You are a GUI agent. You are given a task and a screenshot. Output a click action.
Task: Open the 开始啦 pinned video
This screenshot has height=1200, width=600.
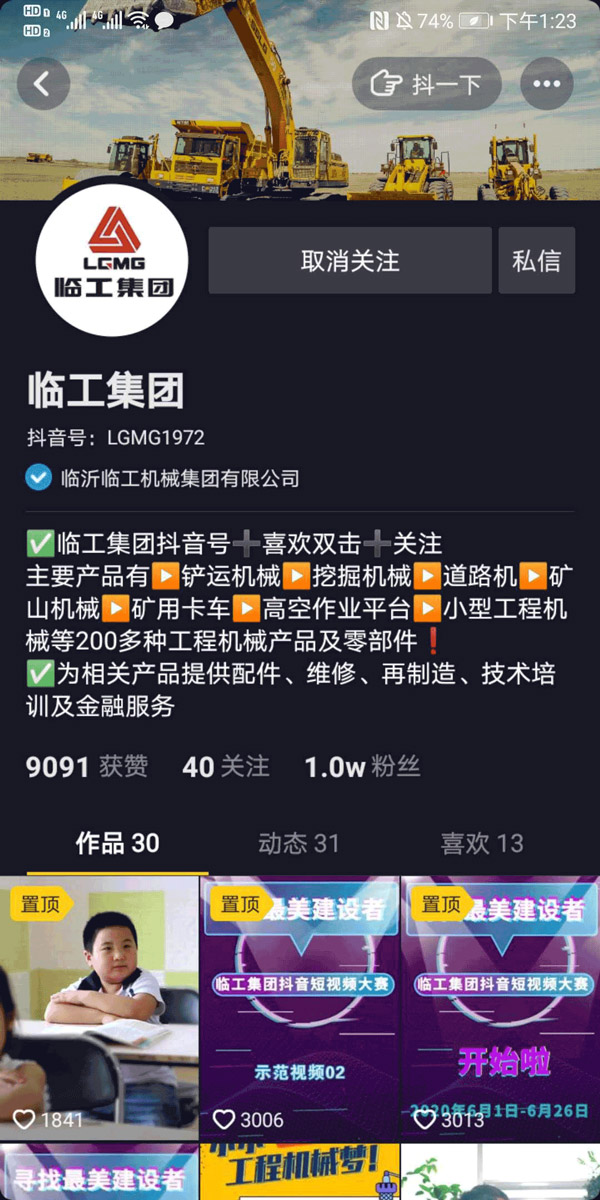(500, 1010)
